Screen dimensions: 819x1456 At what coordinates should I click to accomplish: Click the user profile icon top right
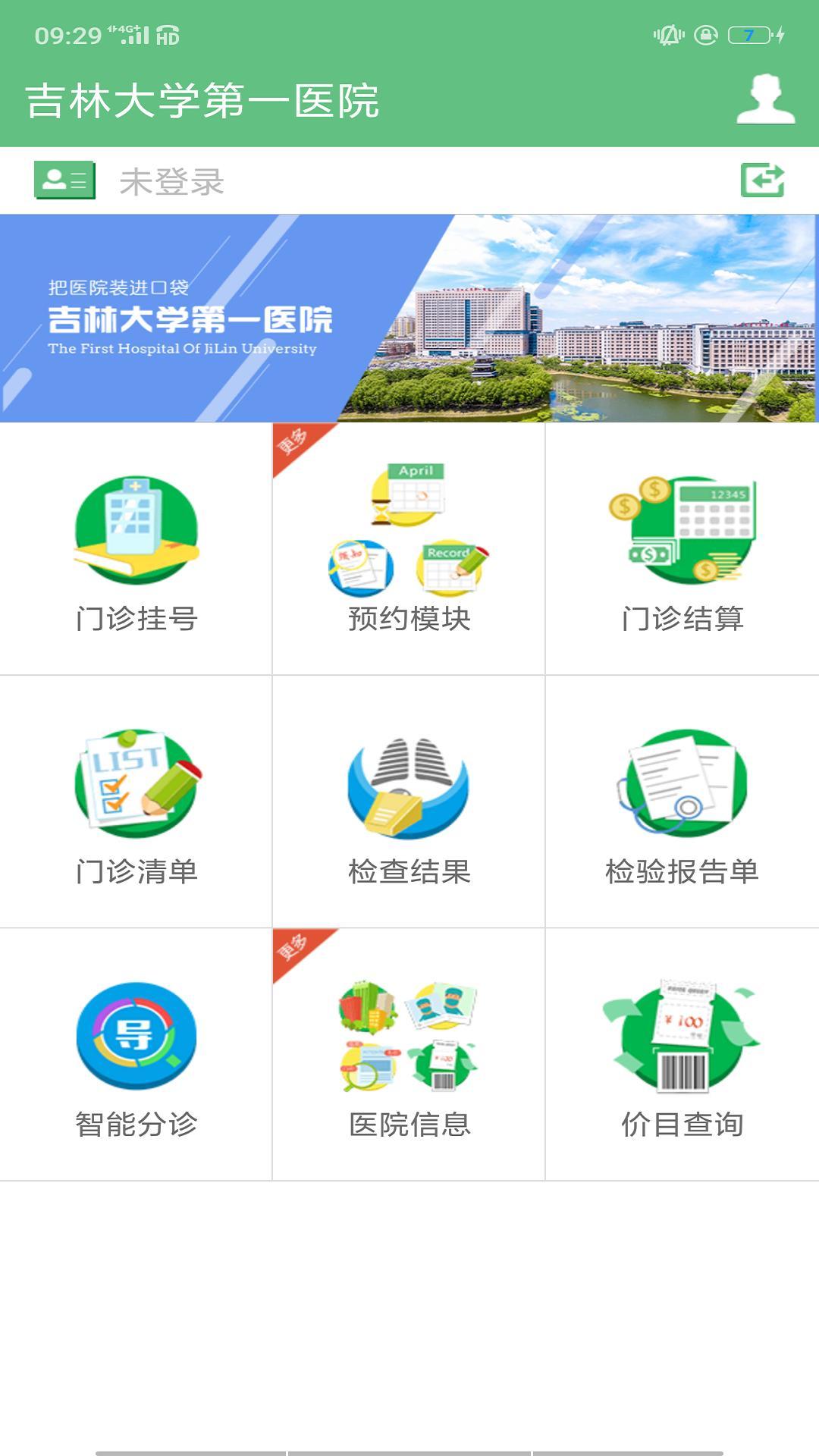pos(765,99)
